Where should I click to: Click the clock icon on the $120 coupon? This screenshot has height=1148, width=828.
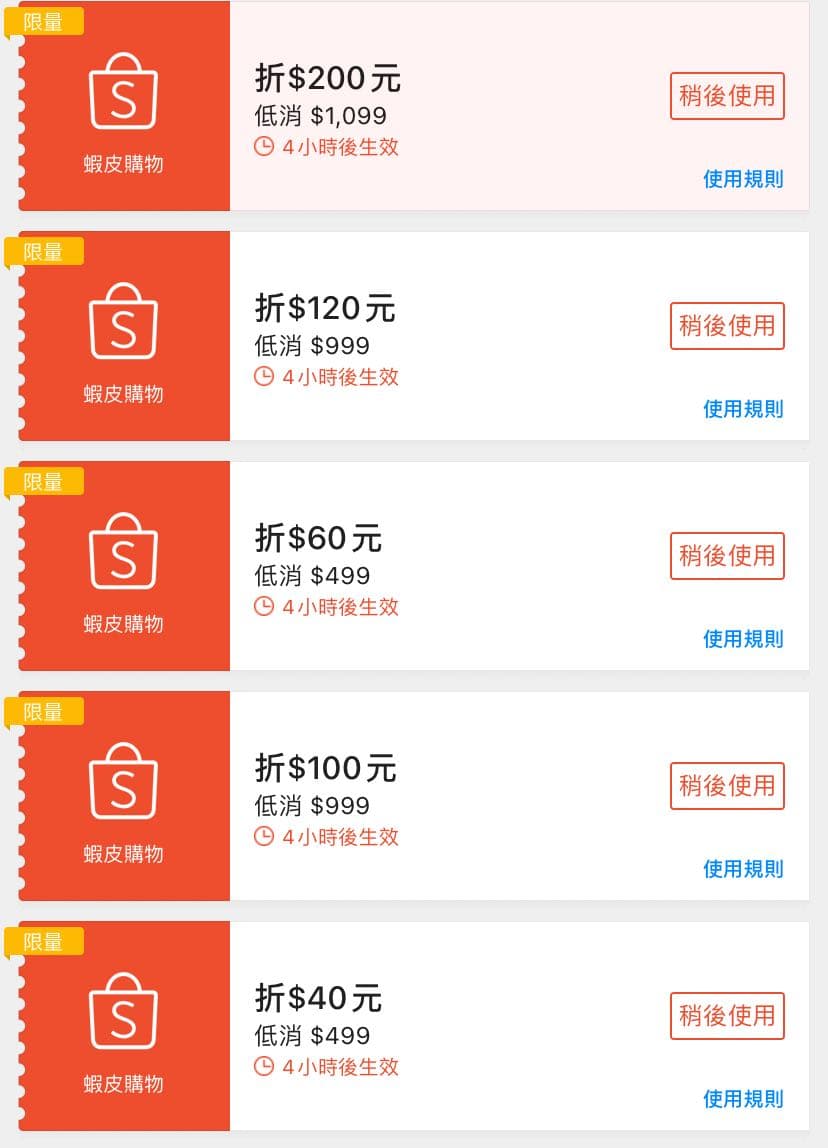coord(263,377)
